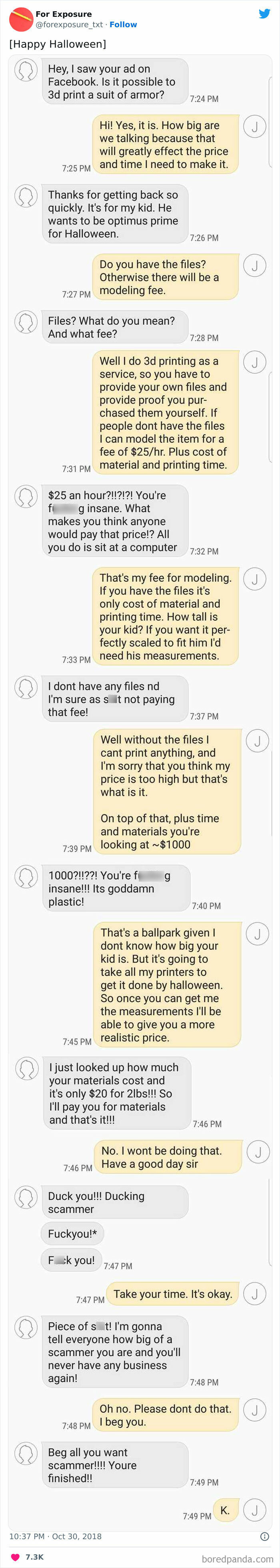Open the tweet timestamp Oct 30, 2018
This screenshot has width=280, height=1568.
tap(55, 1536)
